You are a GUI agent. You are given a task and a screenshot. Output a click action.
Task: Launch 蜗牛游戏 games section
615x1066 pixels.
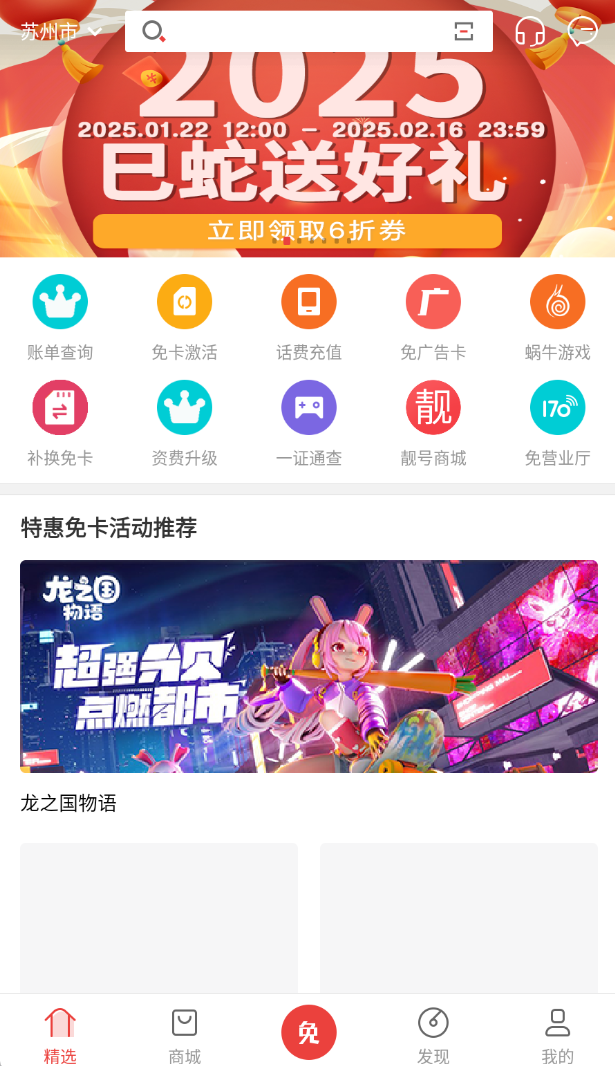(557, 317)
